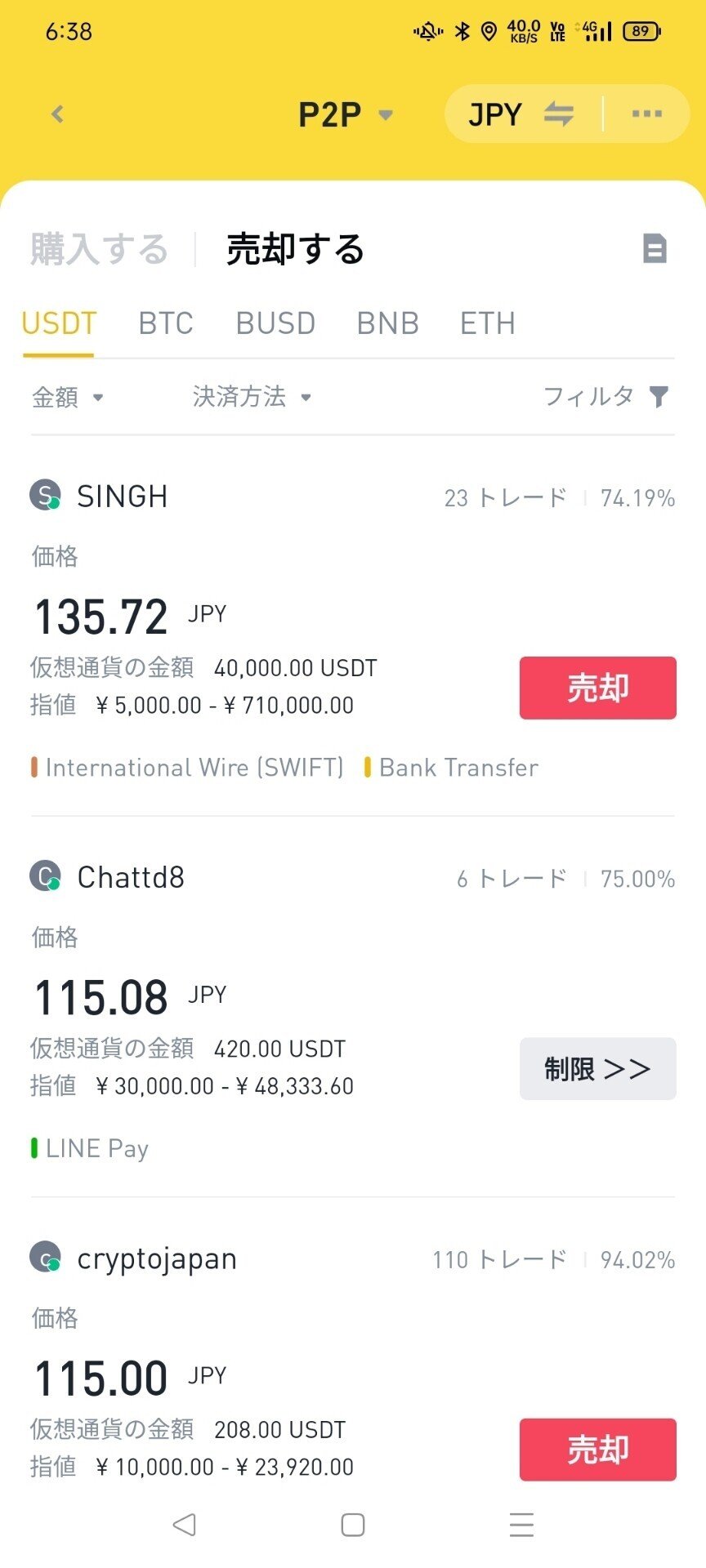Screen dimensions: 706x1568
Task: Open the 決済方法 payment method dropdown
Action: point(252,397)
